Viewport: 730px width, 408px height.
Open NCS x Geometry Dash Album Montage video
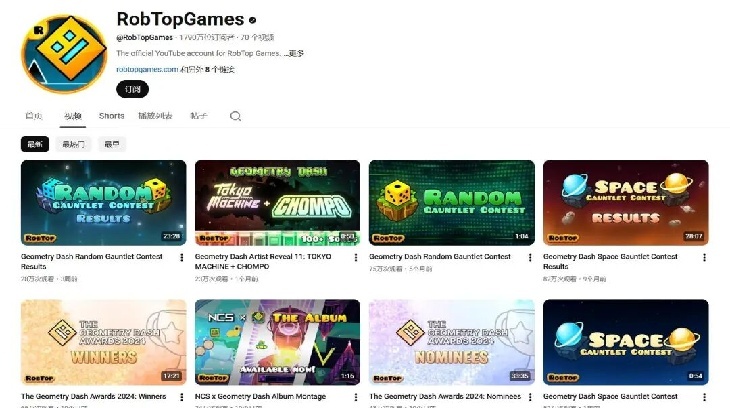click(277, 342)
